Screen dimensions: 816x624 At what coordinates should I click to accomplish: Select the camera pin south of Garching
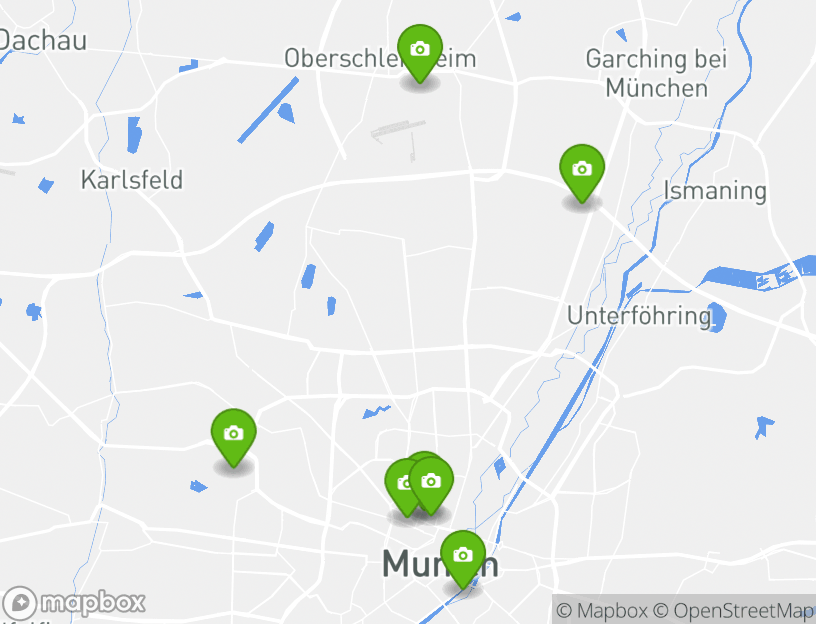(582, 170)
